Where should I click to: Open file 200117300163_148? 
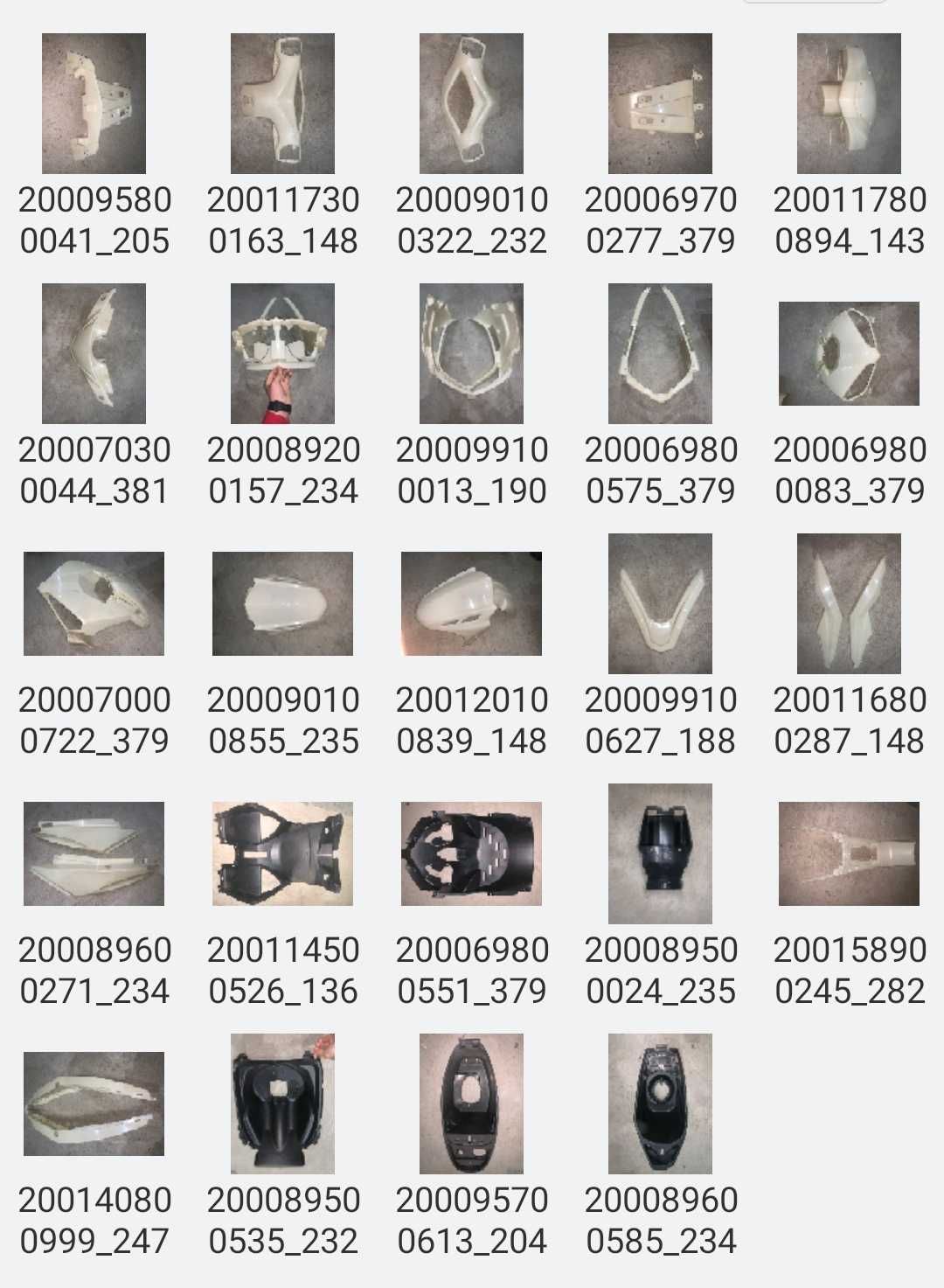point(282,104)
